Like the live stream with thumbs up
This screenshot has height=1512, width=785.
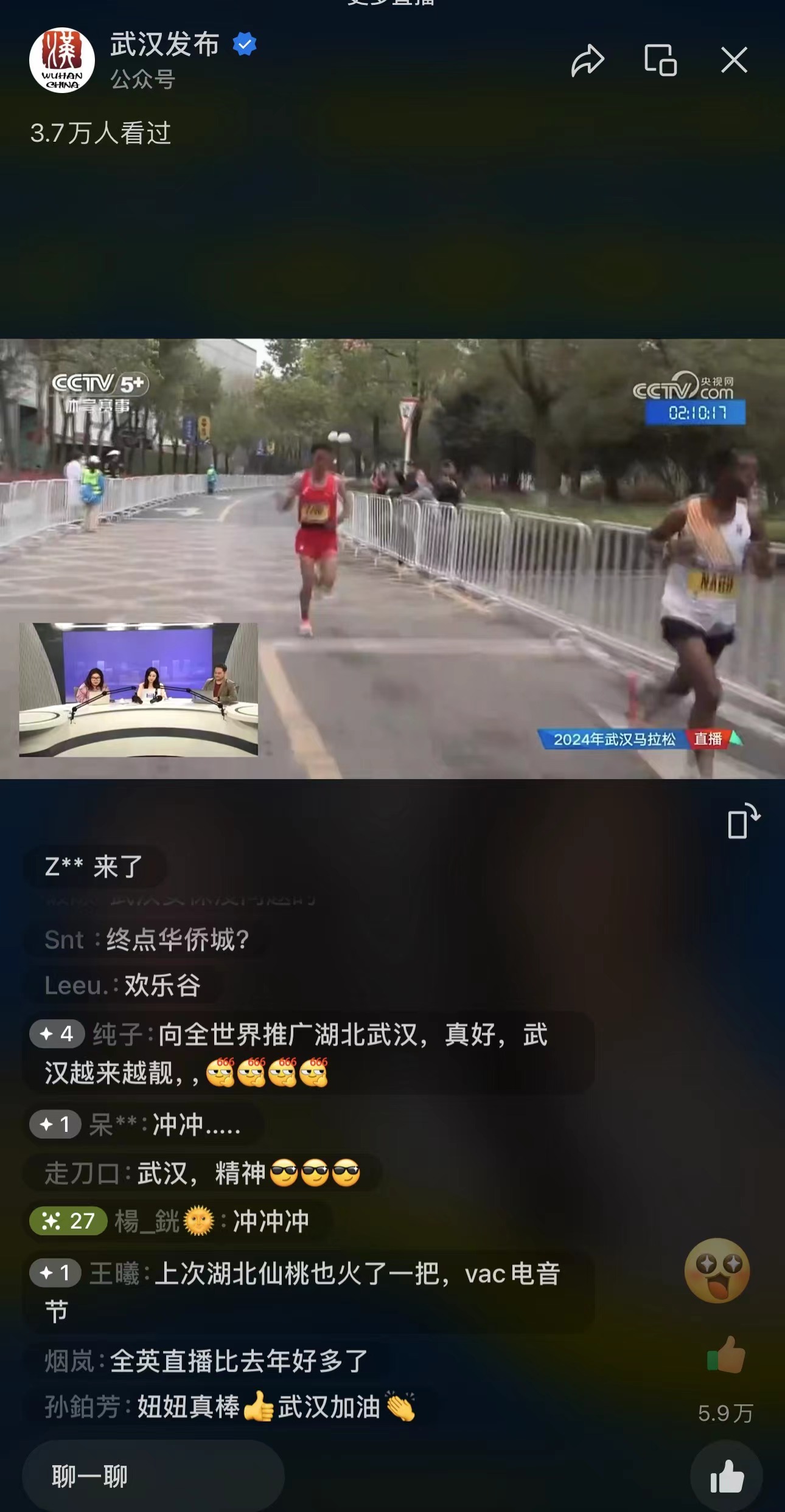(x=727, y=1477)
